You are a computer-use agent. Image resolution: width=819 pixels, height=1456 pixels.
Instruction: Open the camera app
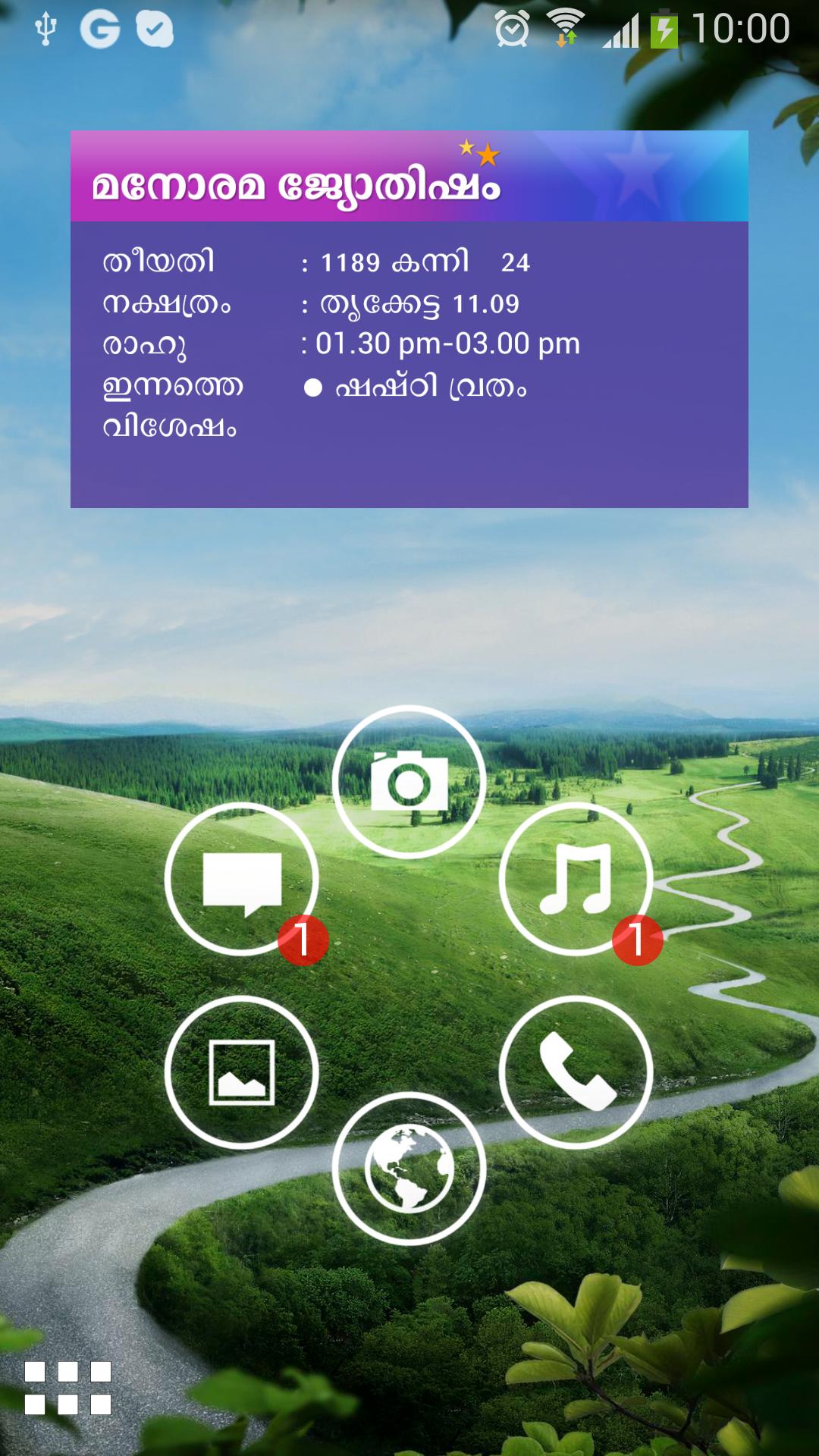(x=409, y=782)
